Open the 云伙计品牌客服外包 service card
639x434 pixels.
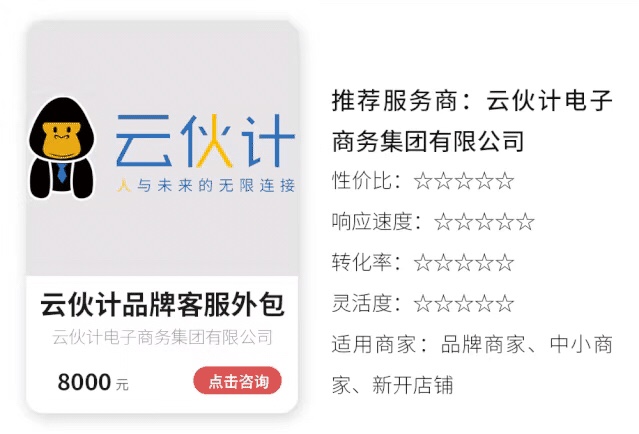click(162, 304)
